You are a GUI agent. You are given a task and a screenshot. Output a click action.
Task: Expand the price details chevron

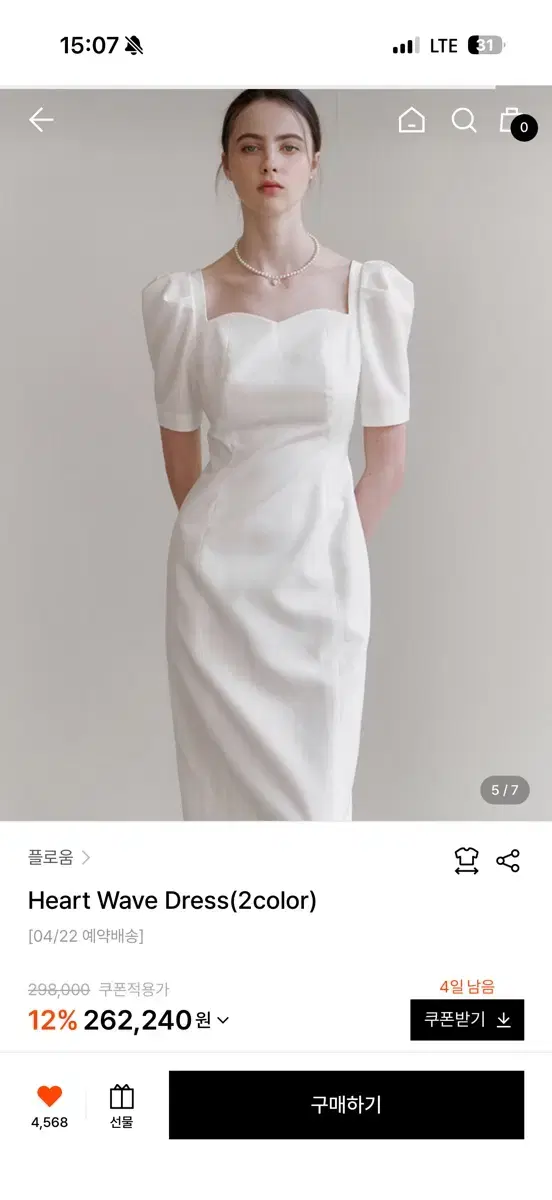click(223, 1021)
